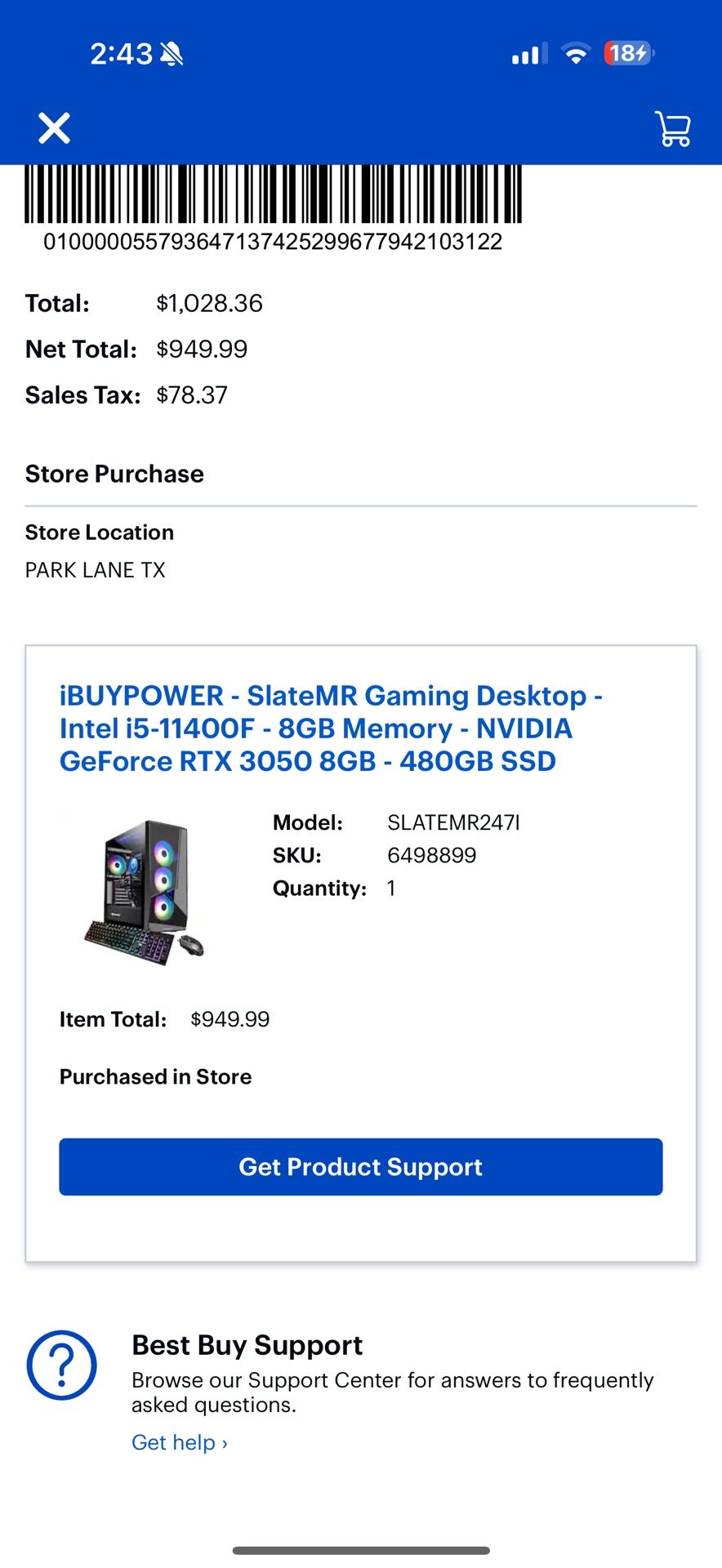
Task: Tap the battery indicator showing 18%
Action: point(627,52)
